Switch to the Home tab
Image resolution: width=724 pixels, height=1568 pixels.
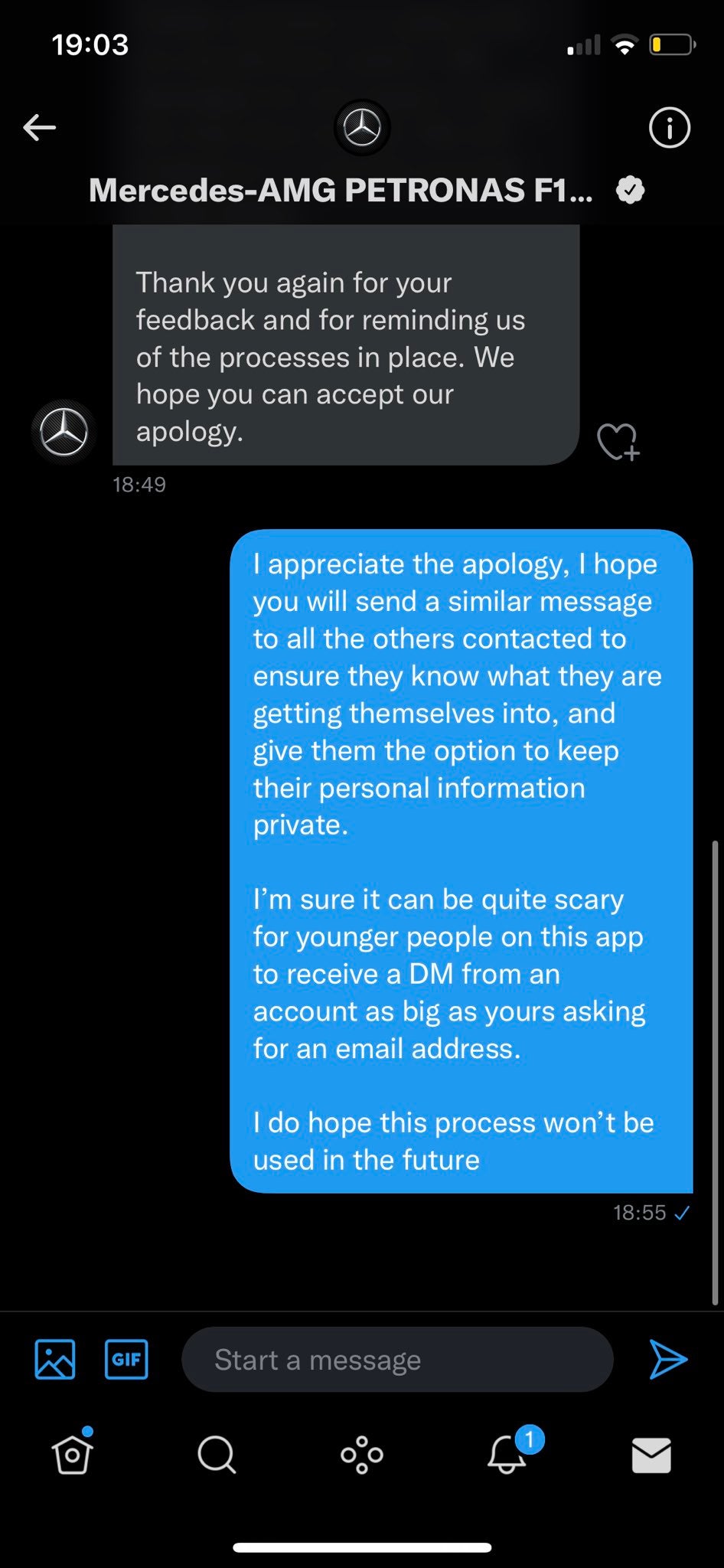tap(73, 1455)
